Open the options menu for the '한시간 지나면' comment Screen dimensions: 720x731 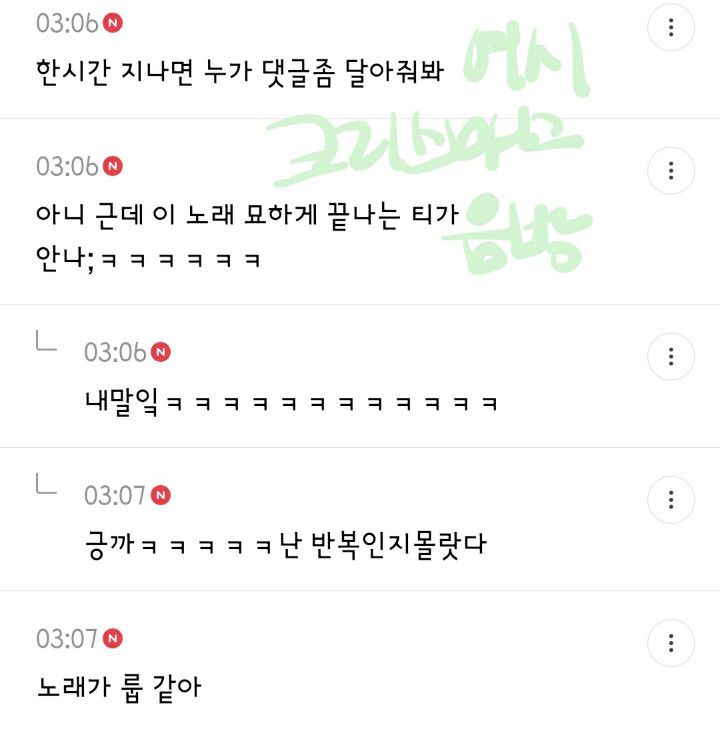coord(671,27)
